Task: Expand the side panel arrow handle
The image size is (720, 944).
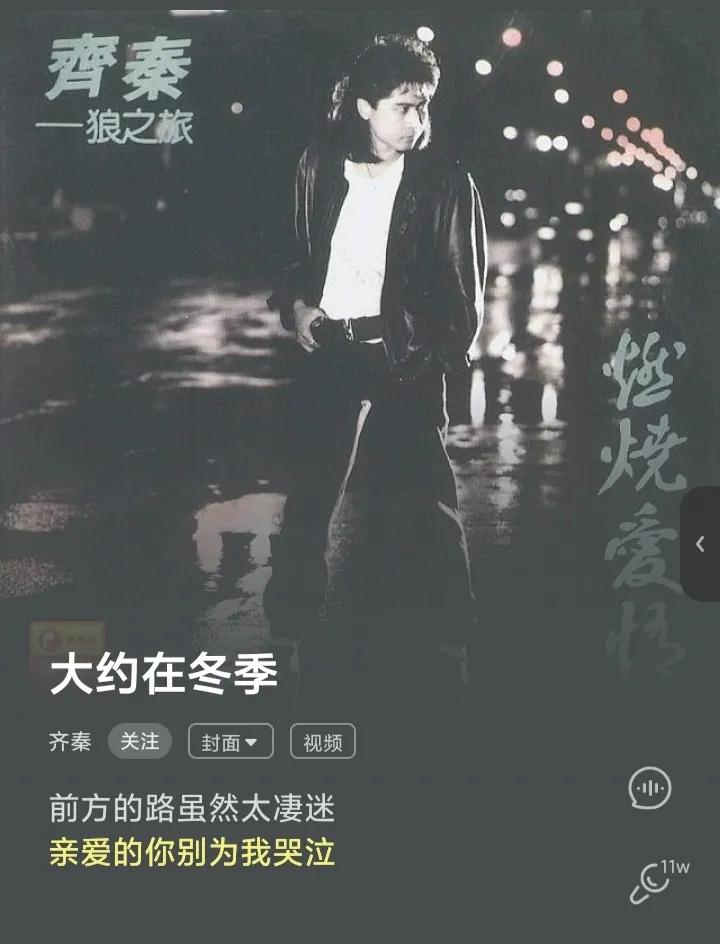Action: (700, 544)
